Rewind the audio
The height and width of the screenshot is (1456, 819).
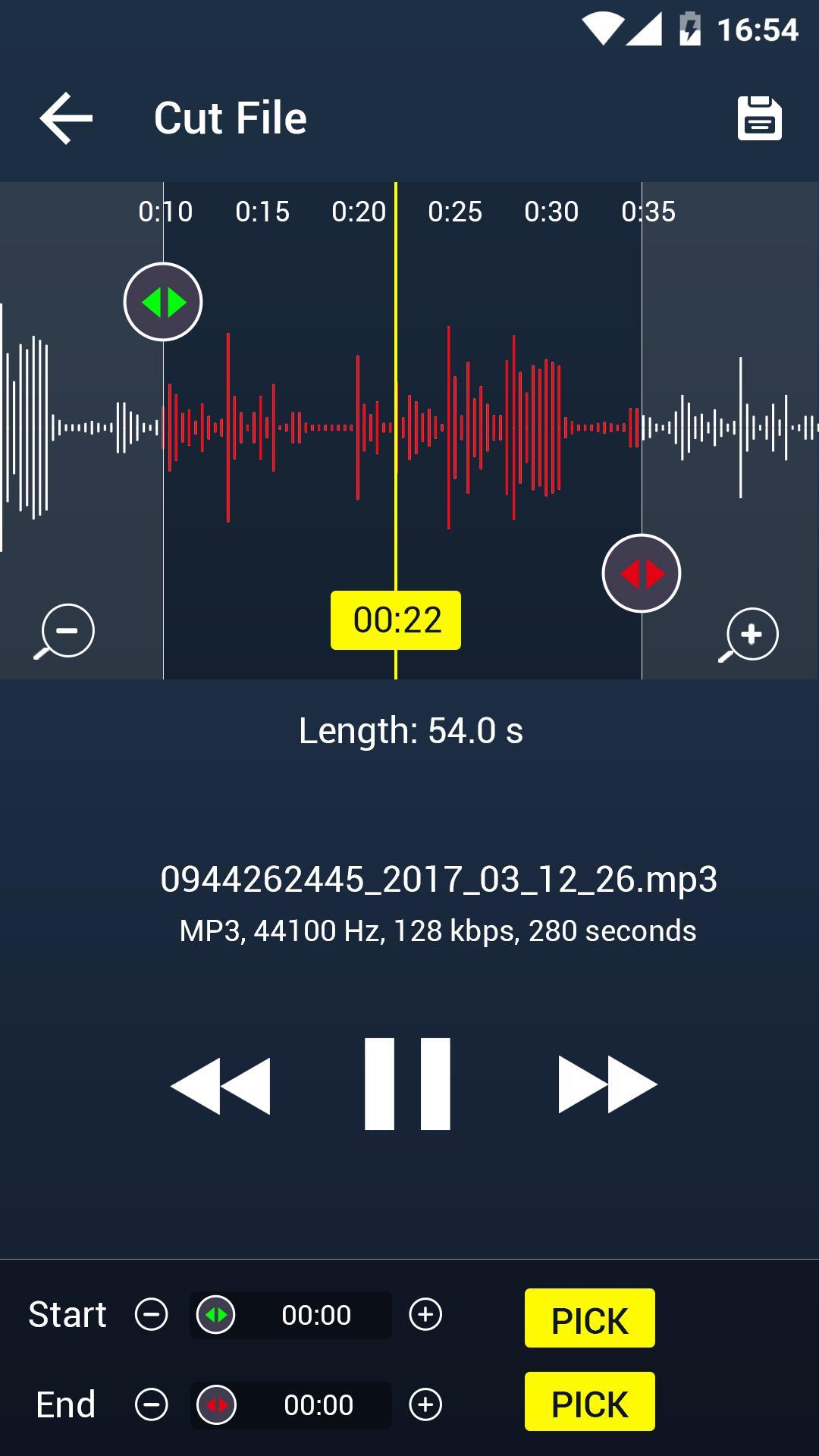pyautogui.click(x=221, y=1086)
